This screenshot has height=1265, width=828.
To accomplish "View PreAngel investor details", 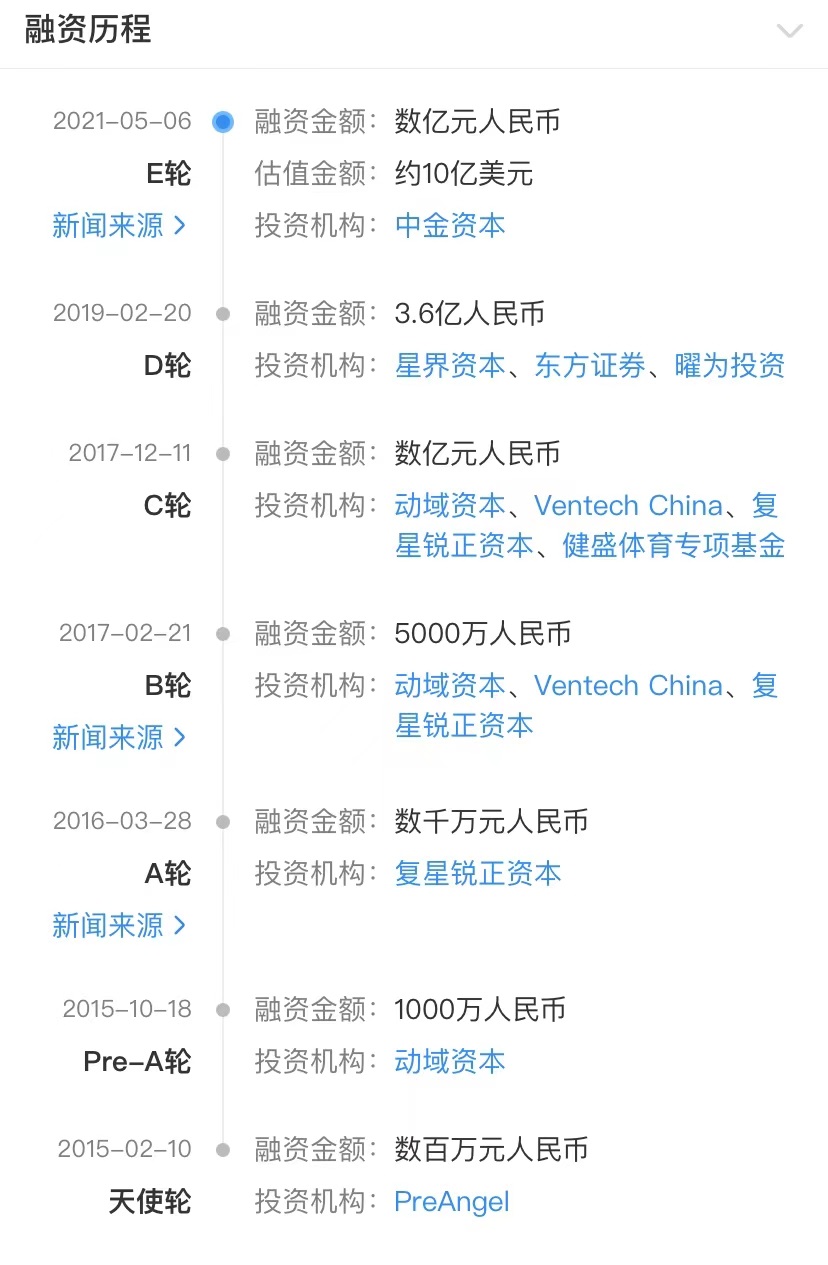I will [452, 1202].
